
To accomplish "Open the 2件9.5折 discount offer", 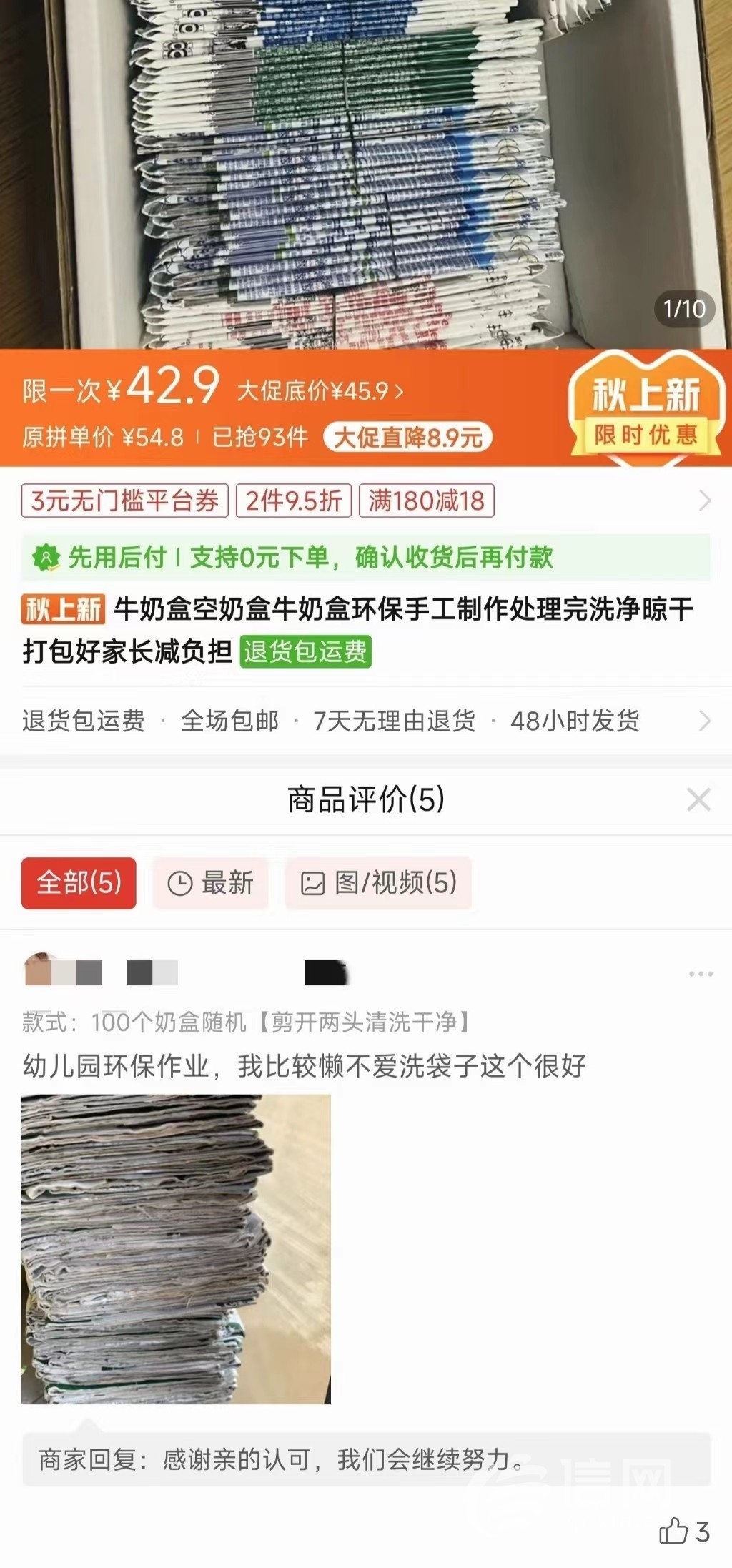I will coord(293,501).
